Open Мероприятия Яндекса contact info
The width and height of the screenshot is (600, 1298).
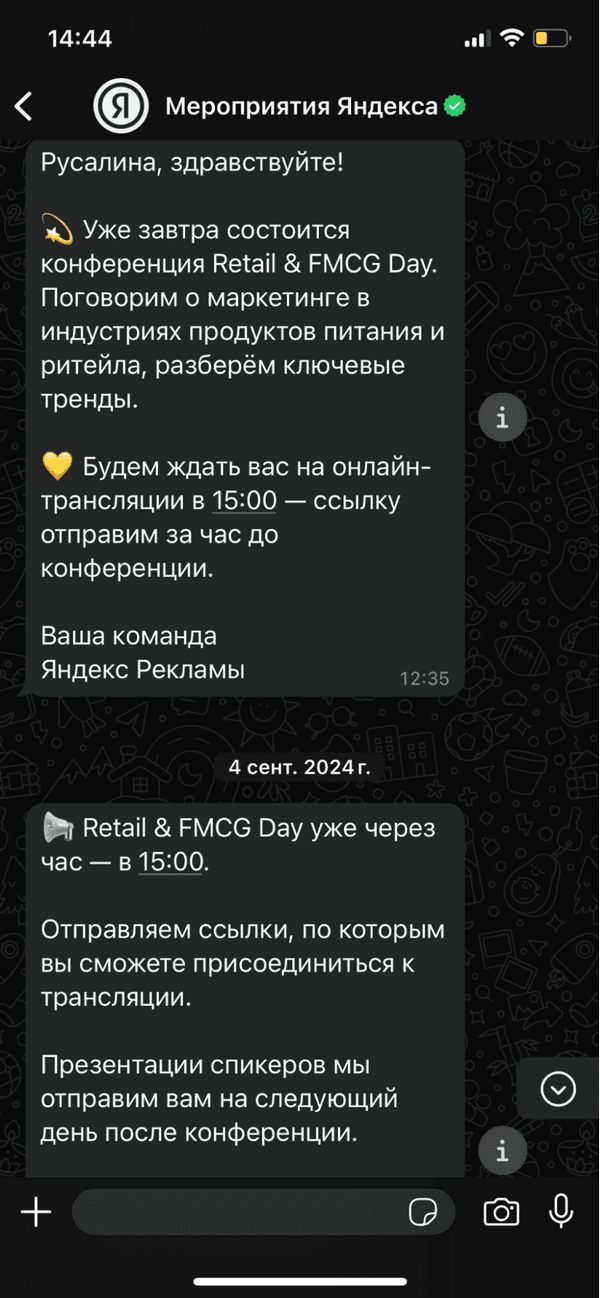coord(300,106)
